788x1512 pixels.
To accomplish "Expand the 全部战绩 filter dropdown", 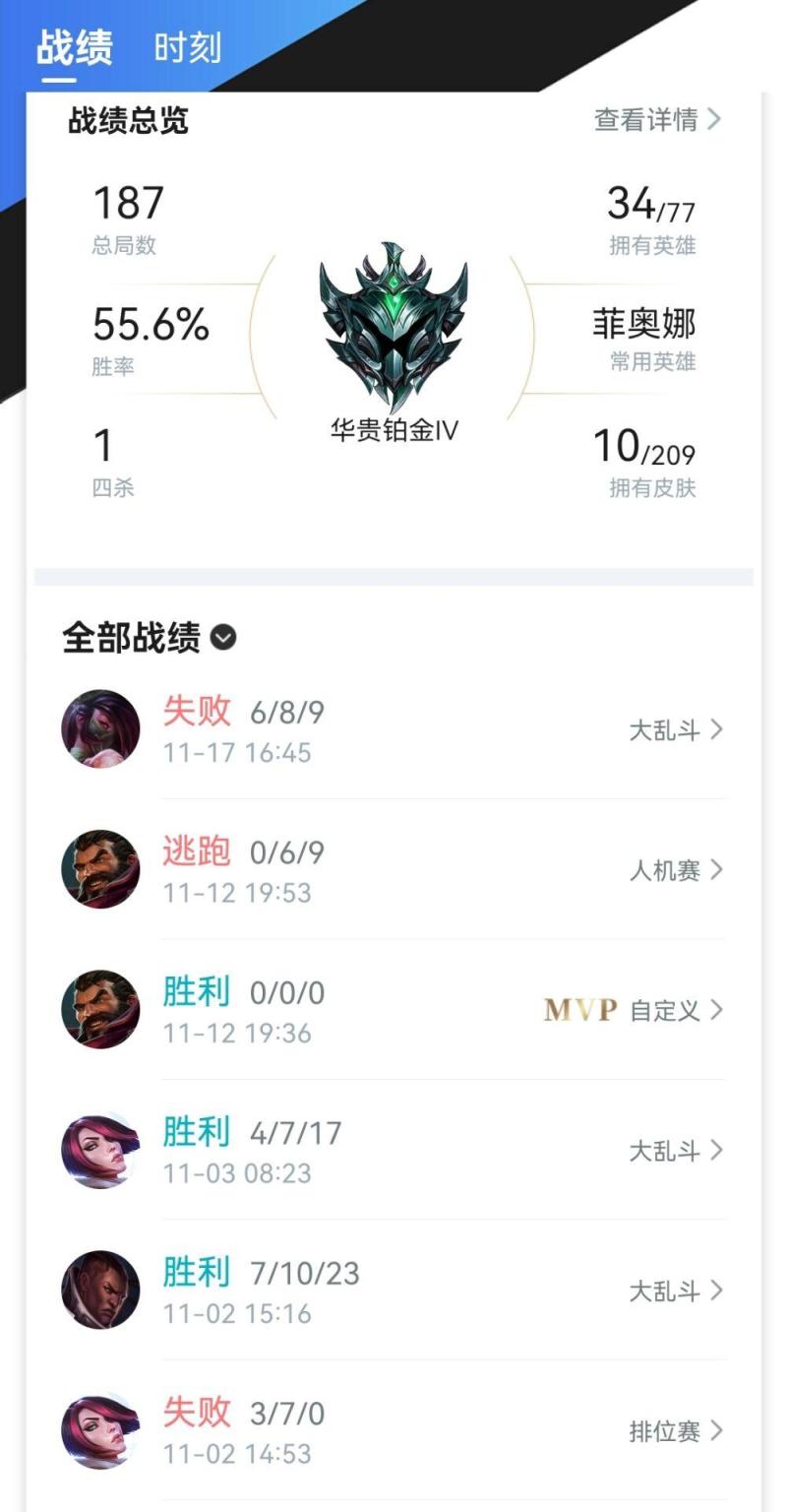I will (x=224, y=638).
